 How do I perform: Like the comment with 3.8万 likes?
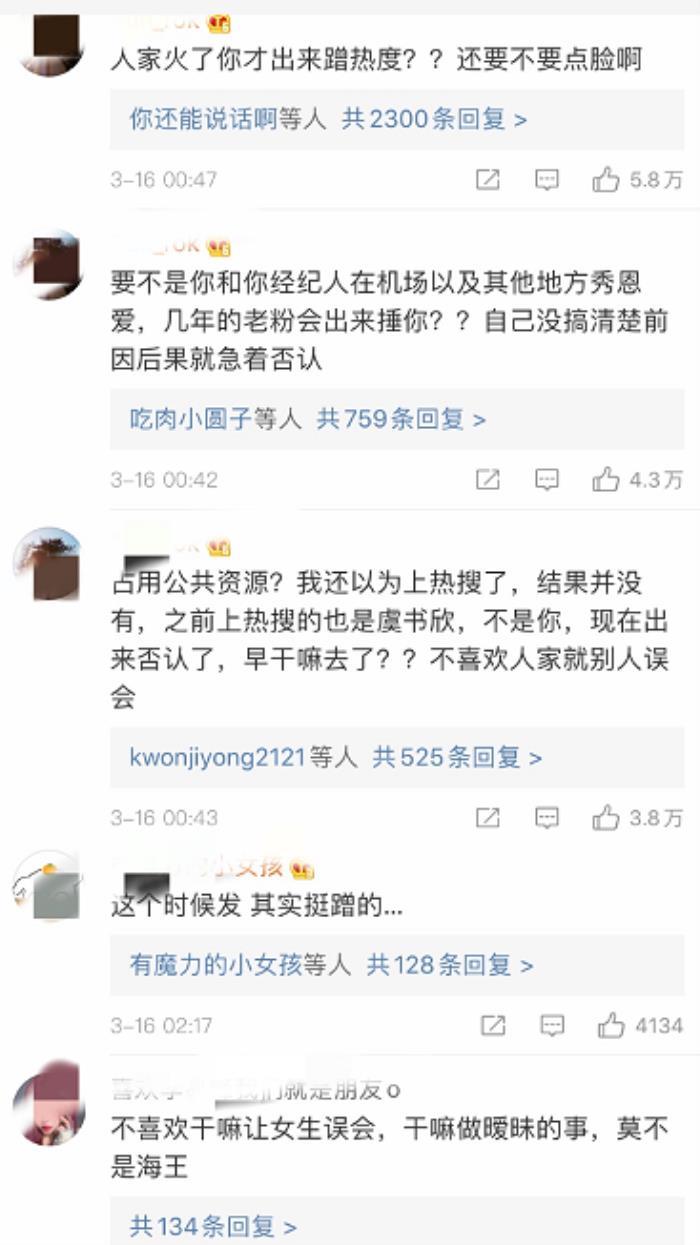(x=606, y=818)
